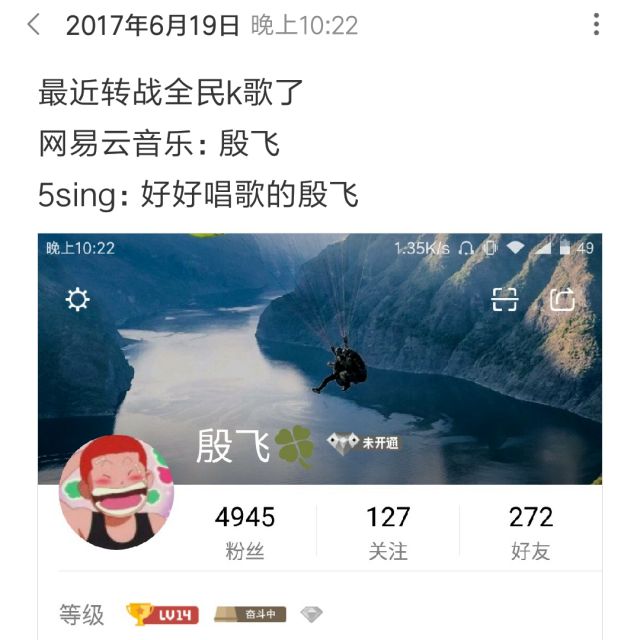This screenshot has height=640, width=640.
Task: Go back from the June 19 post
Action: [34, 25]
